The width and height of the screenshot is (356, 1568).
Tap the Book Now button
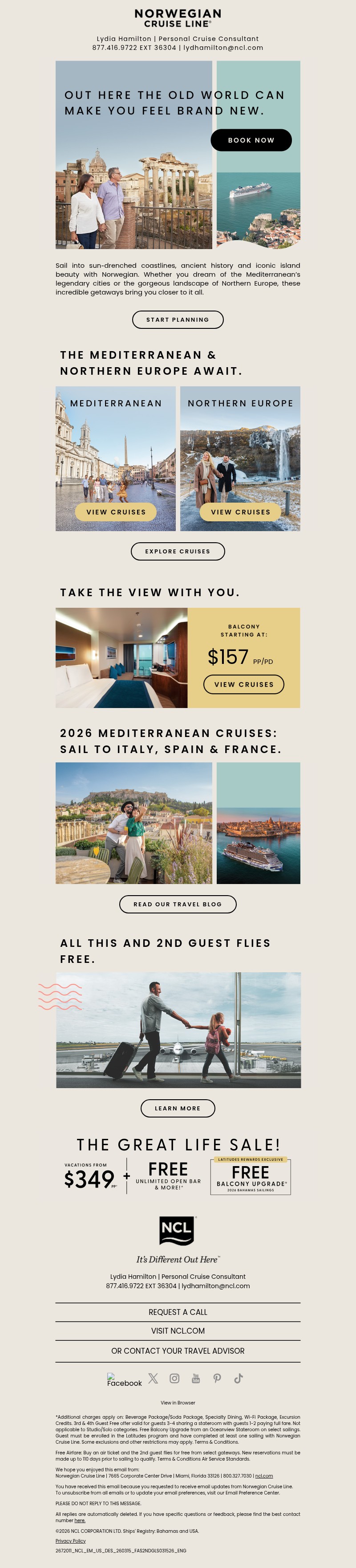(x=251, y=140)
